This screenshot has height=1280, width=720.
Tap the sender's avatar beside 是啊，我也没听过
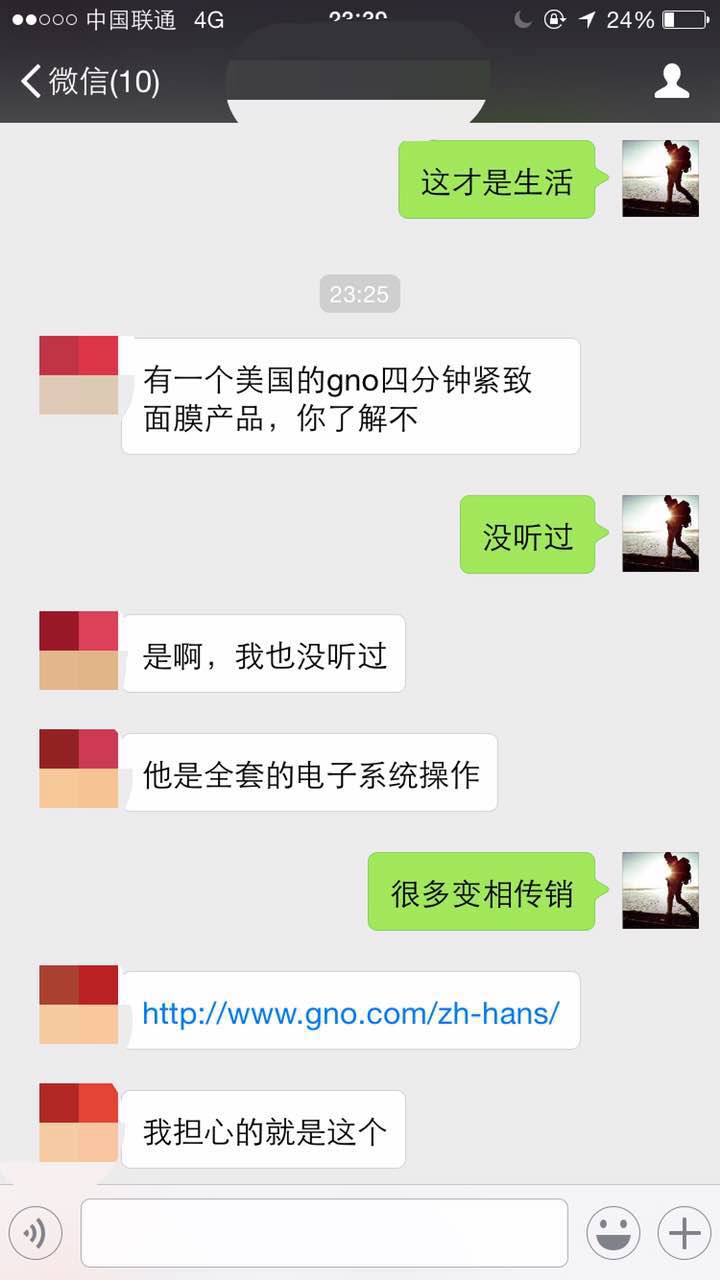point(79,651)
